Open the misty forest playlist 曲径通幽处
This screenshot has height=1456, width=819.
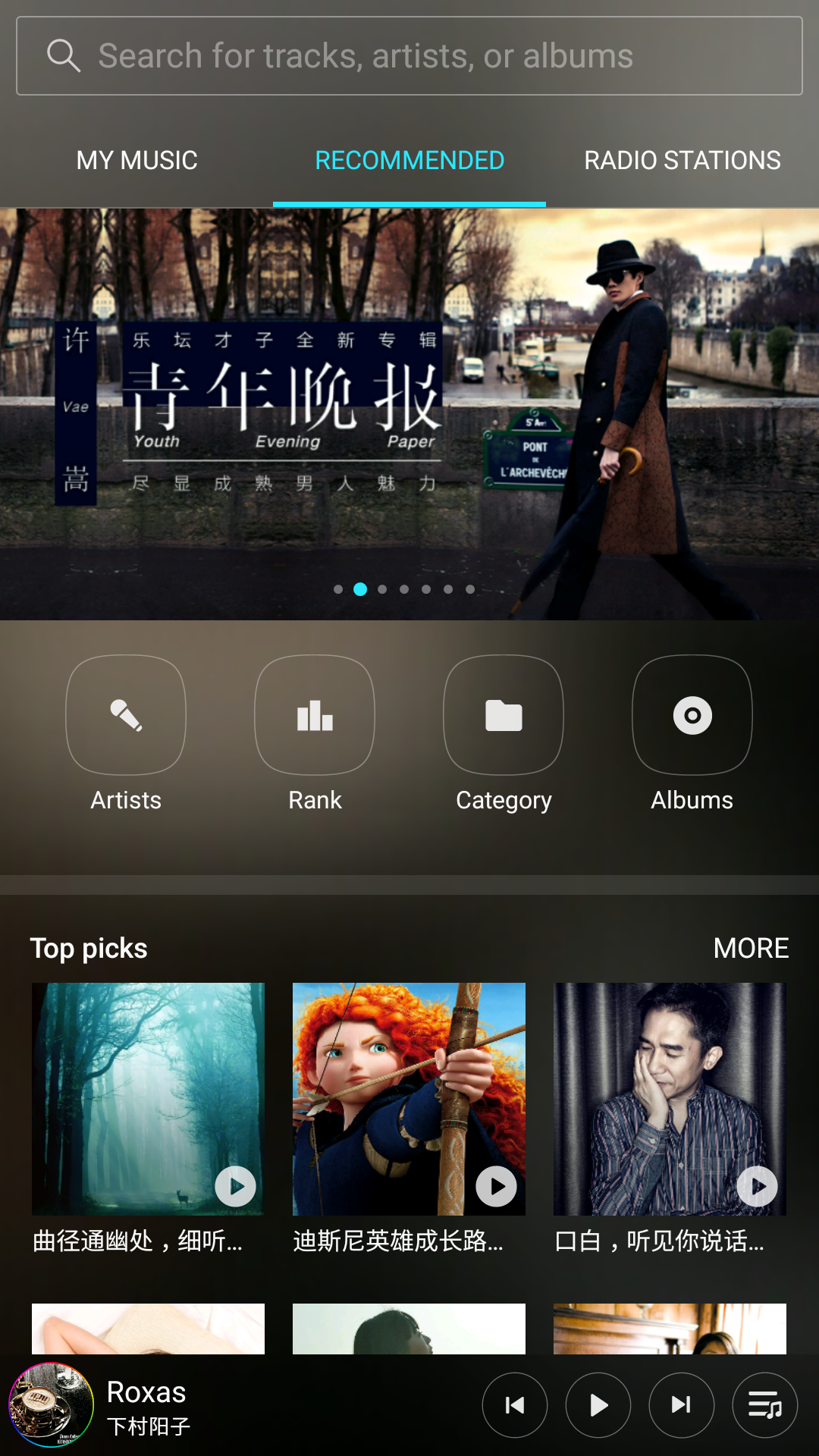[x=148, y=1099]
